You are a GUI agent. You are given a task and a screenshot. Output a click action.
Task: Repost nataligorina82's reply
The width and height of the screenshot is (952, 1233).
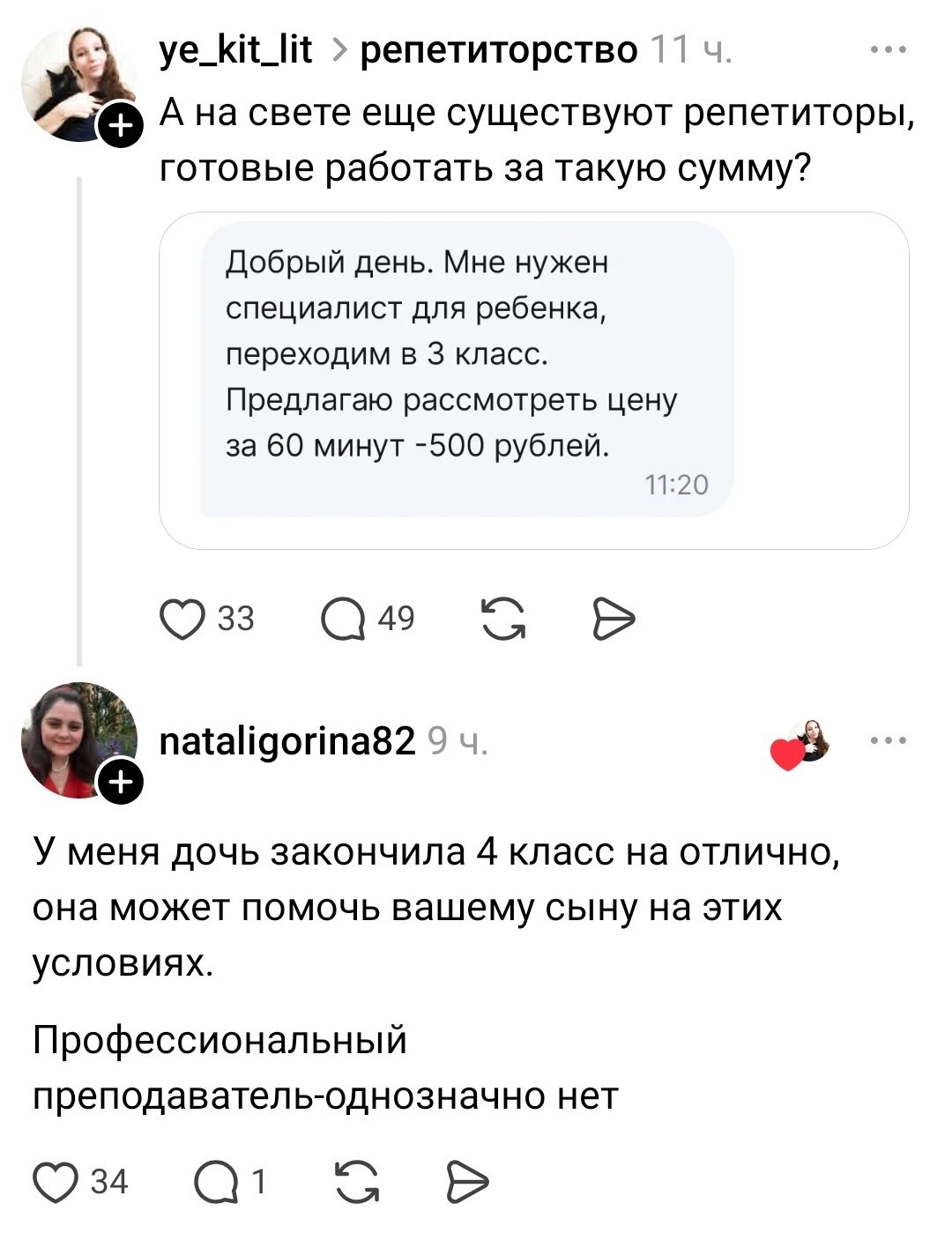(360, 1182)
